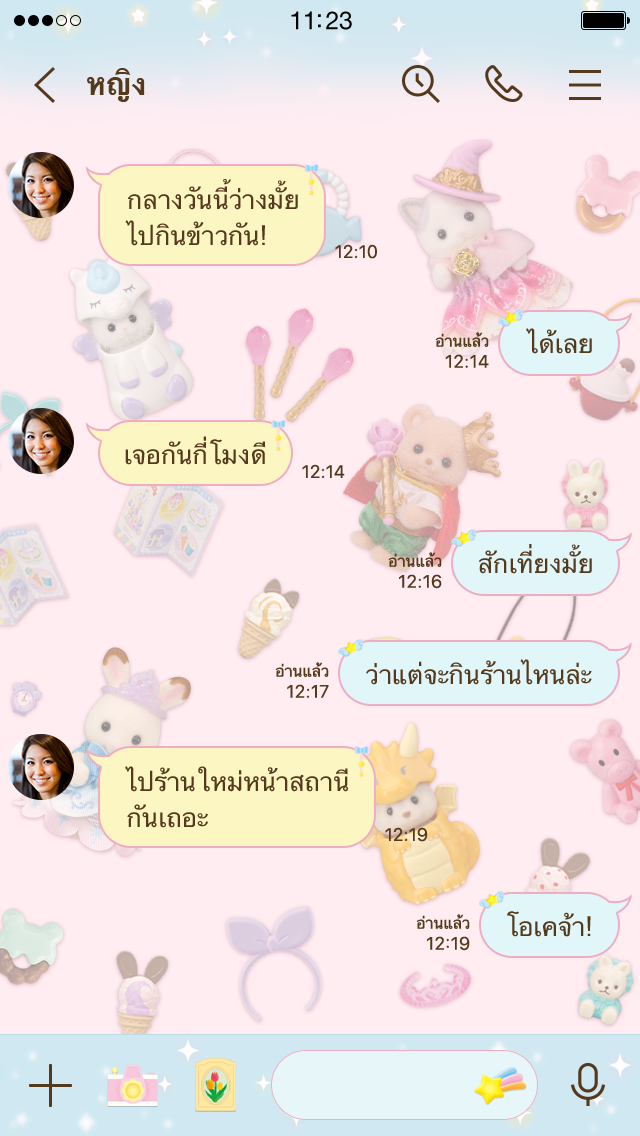The height and width of the screenshot is (1136, 640).
Task: Record a voice message with microphone
Action: click(x=588, y=1085)
